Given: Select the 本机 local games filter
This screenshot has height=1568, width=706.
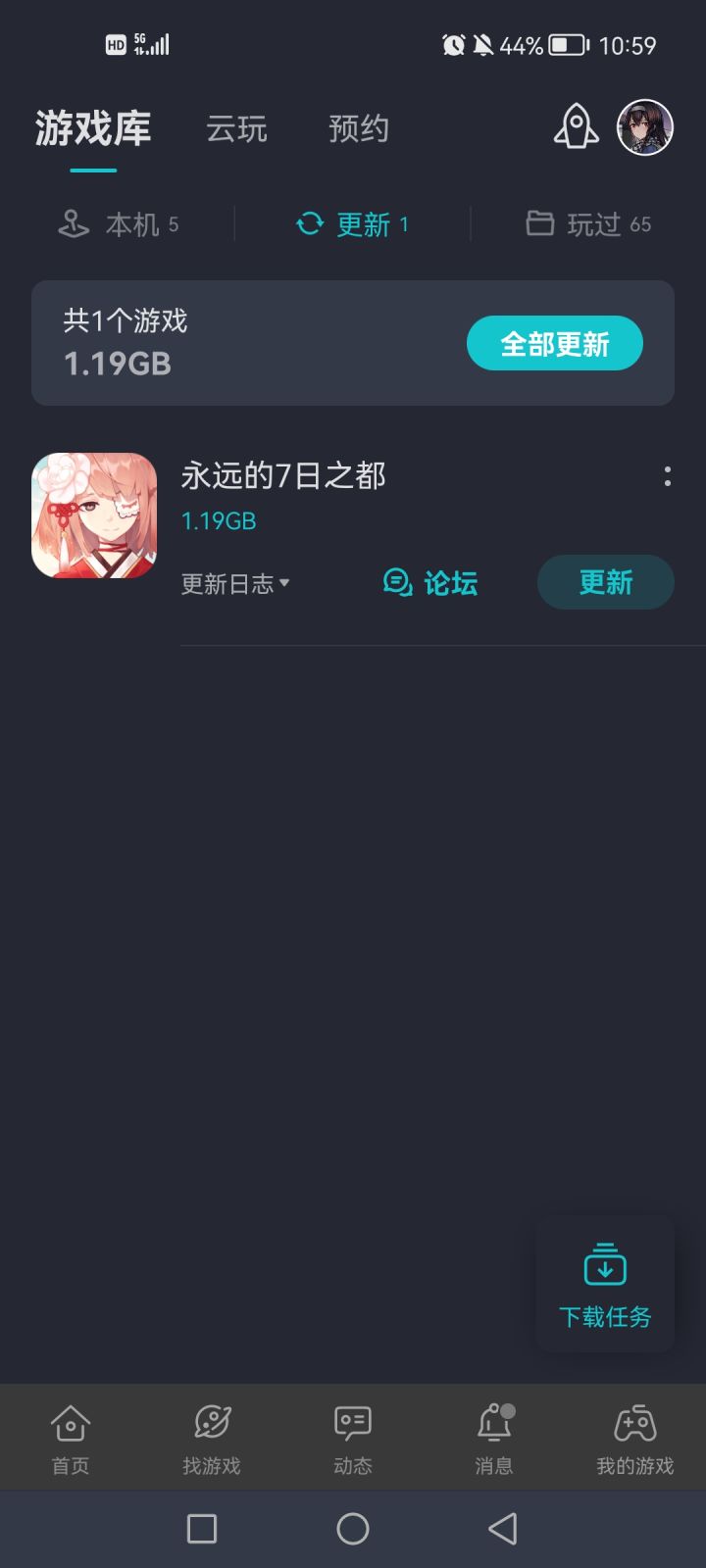Looking at the screenshot, I should [x=118, y=223].
